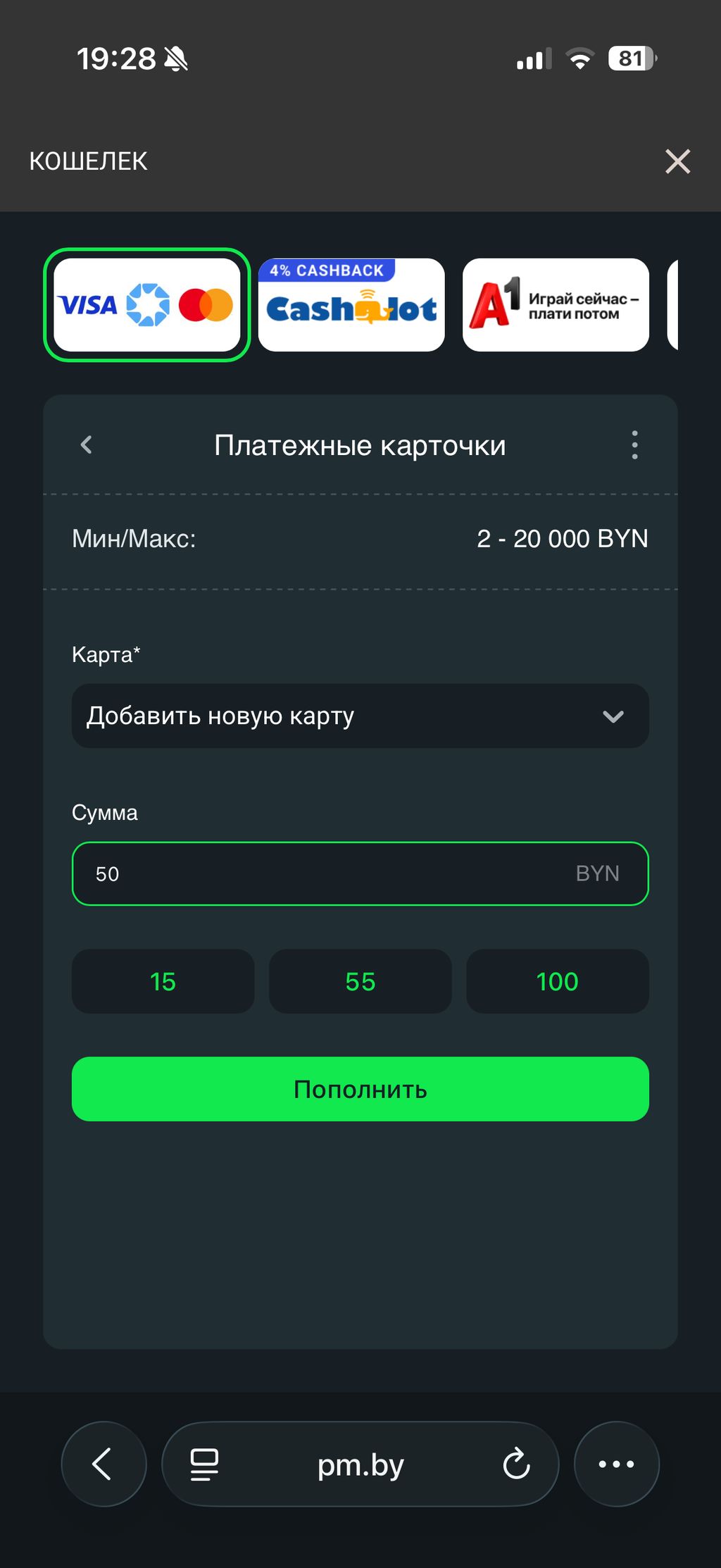This screenshot has height=1568, width=721.
Task: Go back in the browser
Action: point(104,1464)
